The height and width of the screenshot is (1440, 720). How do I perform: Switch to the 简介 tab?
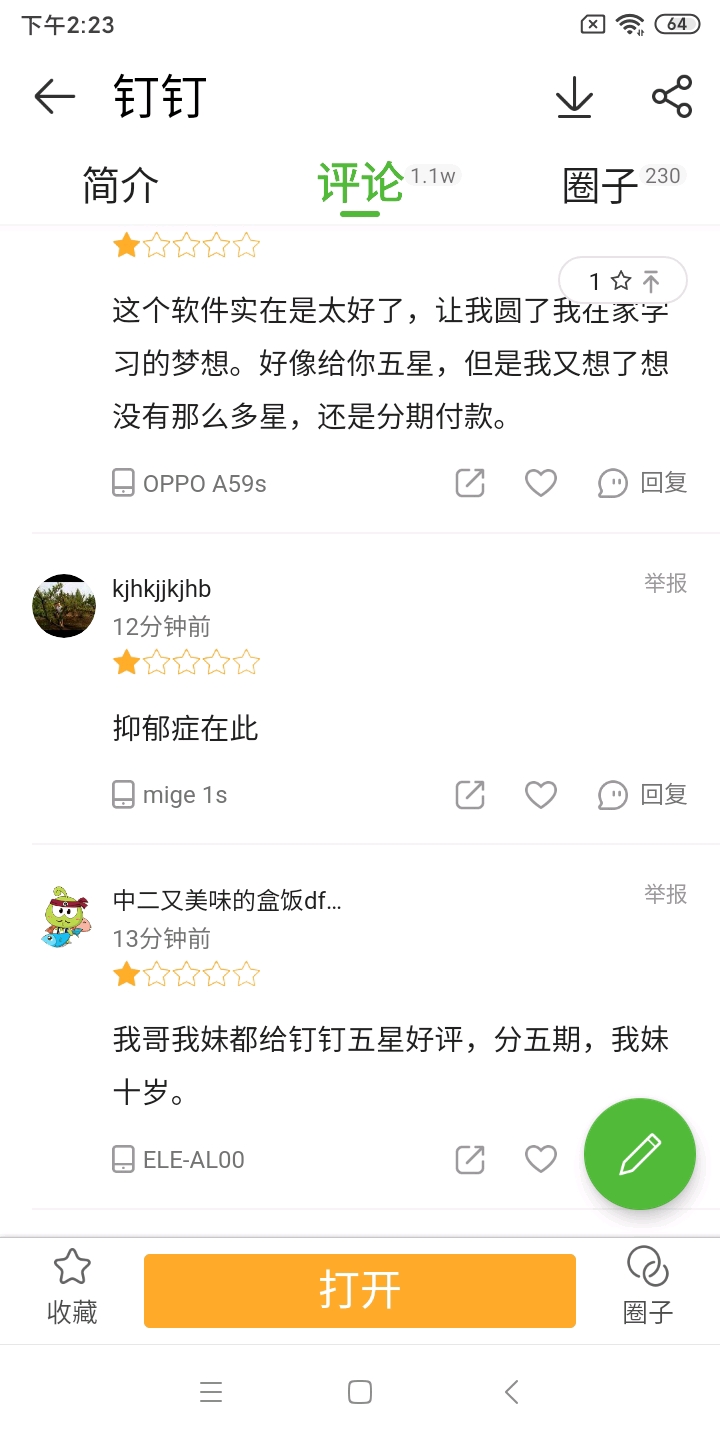click(x=120, y=185)
